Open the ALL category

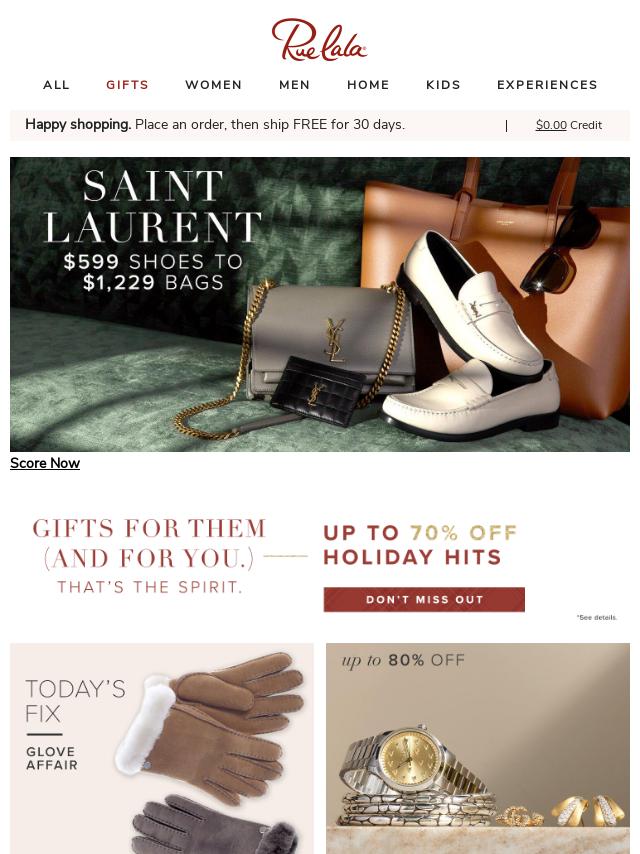pos(56,85)
